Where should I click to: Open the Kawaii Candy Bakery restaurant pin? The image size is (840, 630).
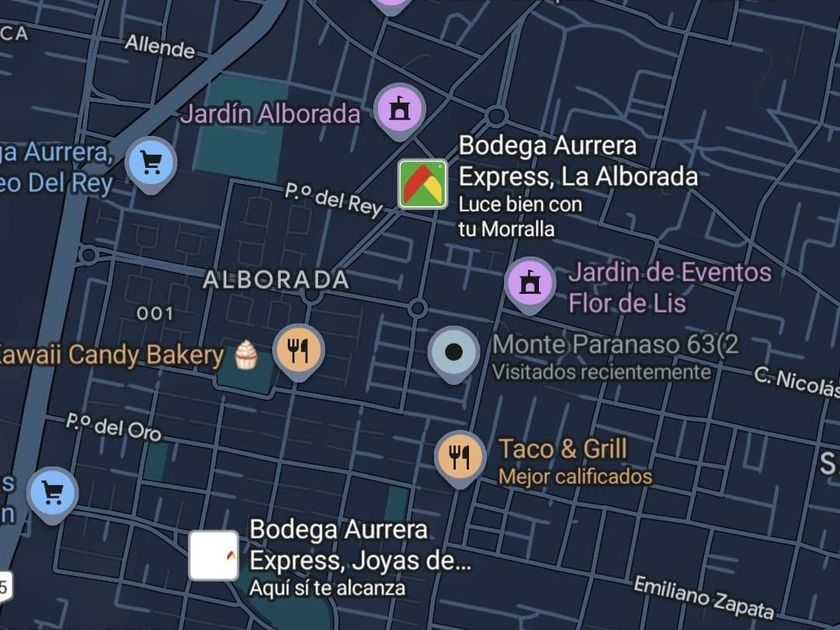pos(298,350)
